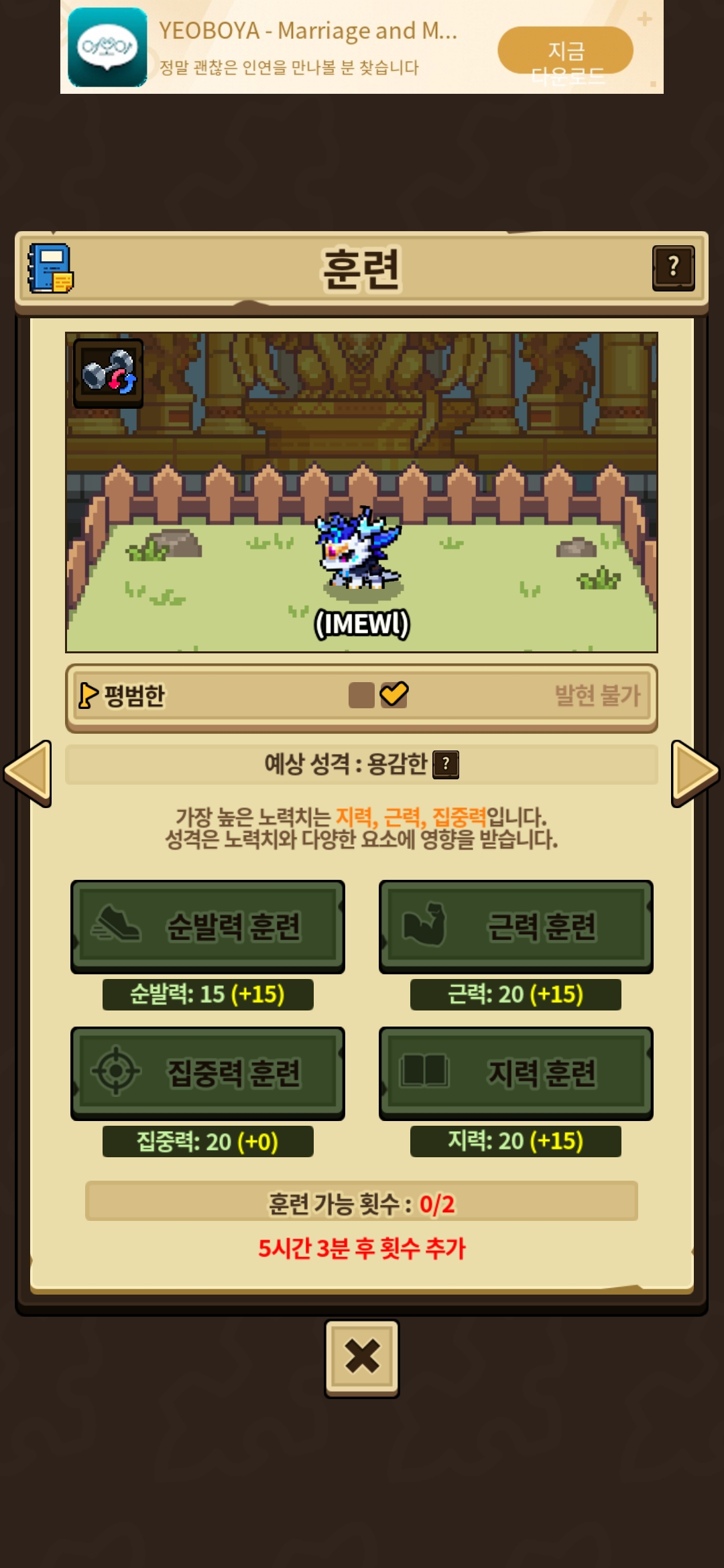Start 근력 훈련 strength training

point(516,926)
